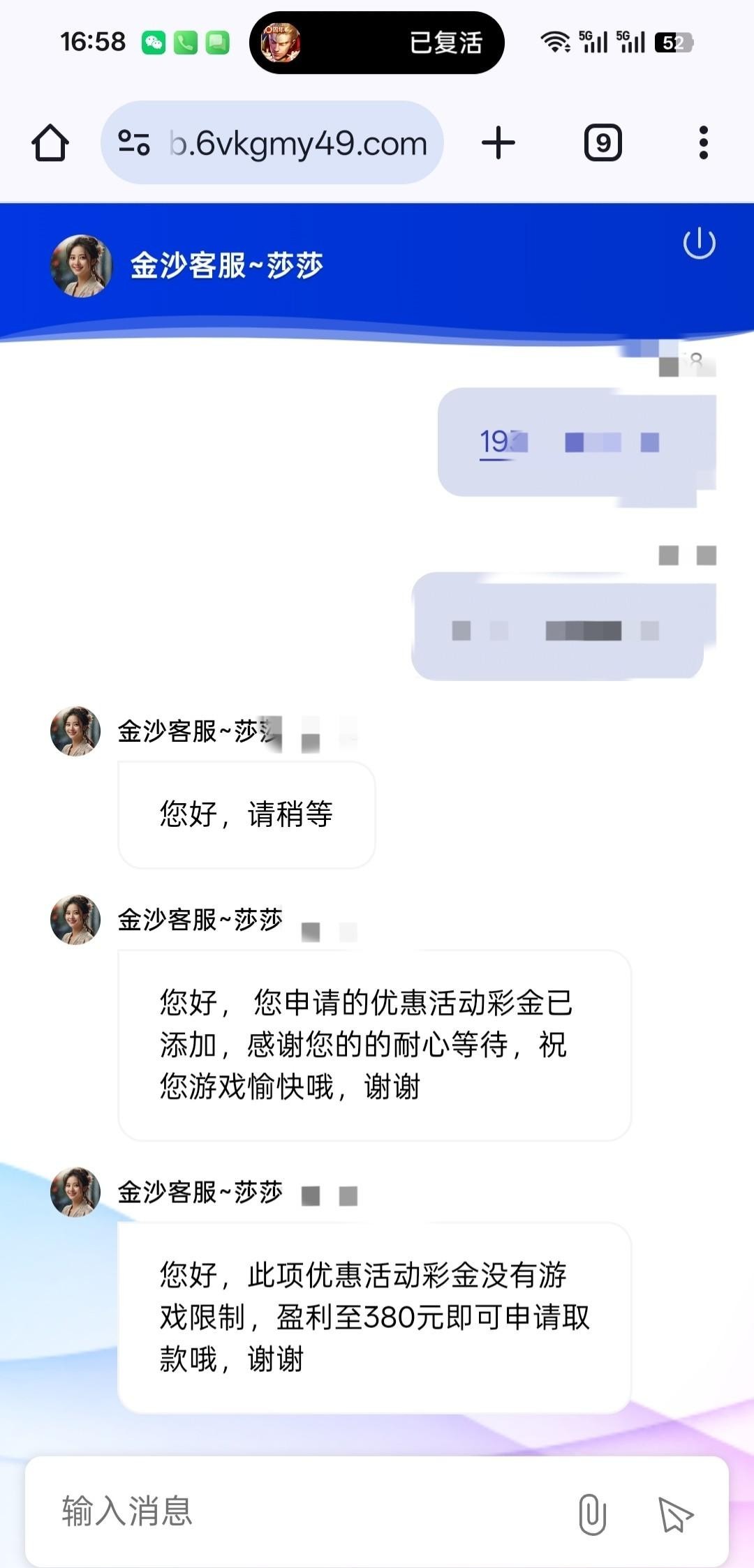Open the address bar showing 6vkgmy49.com

click(297, 144)
